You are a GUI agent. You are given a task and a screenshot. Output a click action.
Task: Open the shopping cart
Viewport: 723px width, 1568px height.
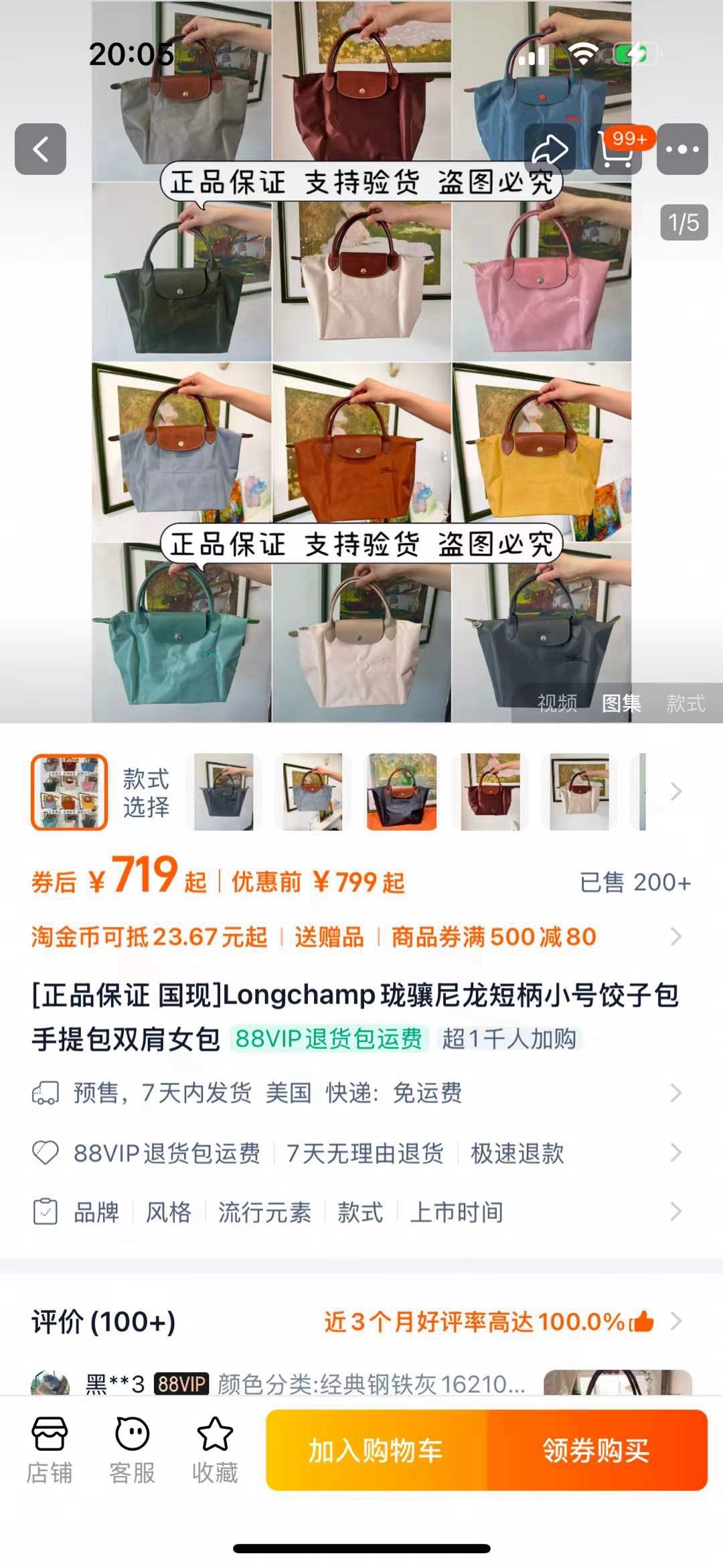(x=616, y=149)
